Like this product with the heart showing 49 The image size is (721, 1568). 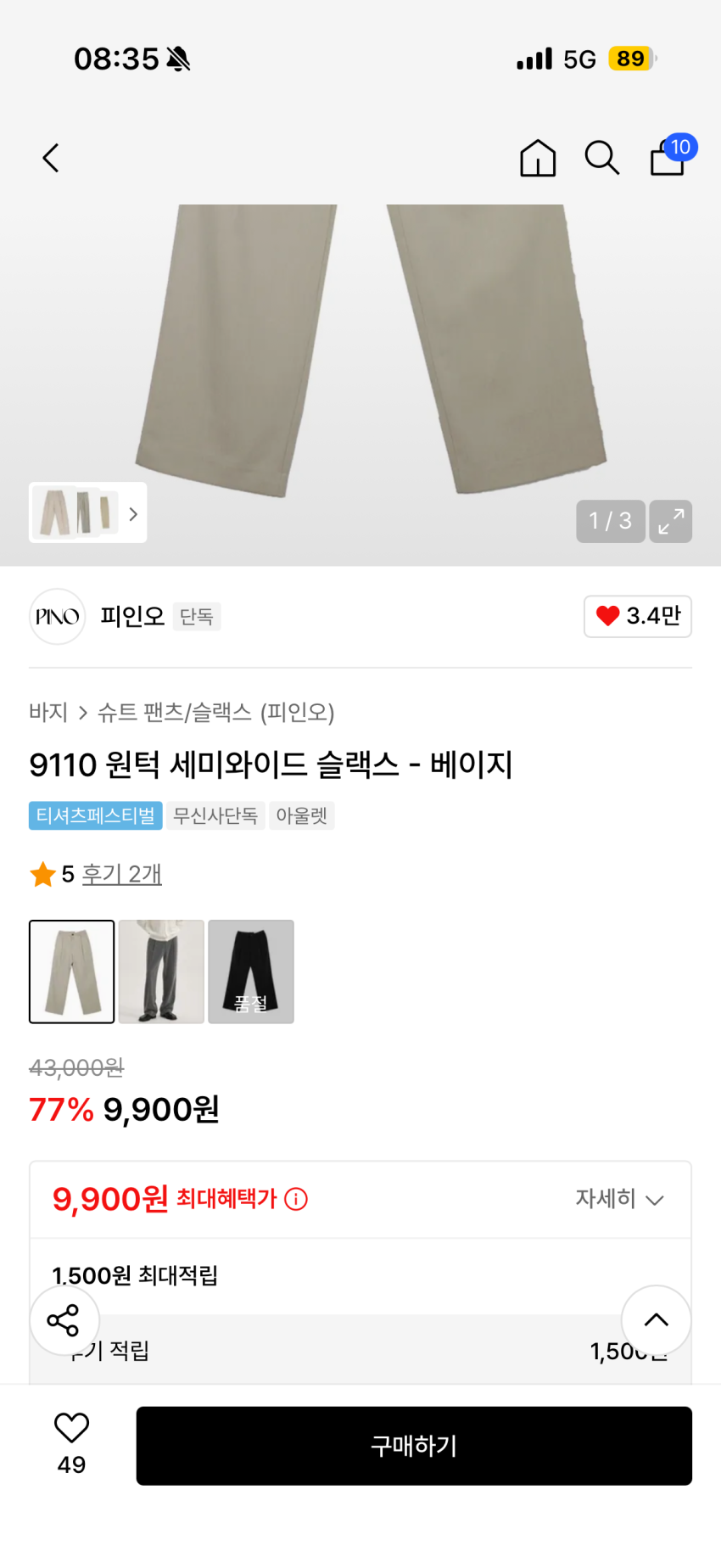tap(71, 1442)
